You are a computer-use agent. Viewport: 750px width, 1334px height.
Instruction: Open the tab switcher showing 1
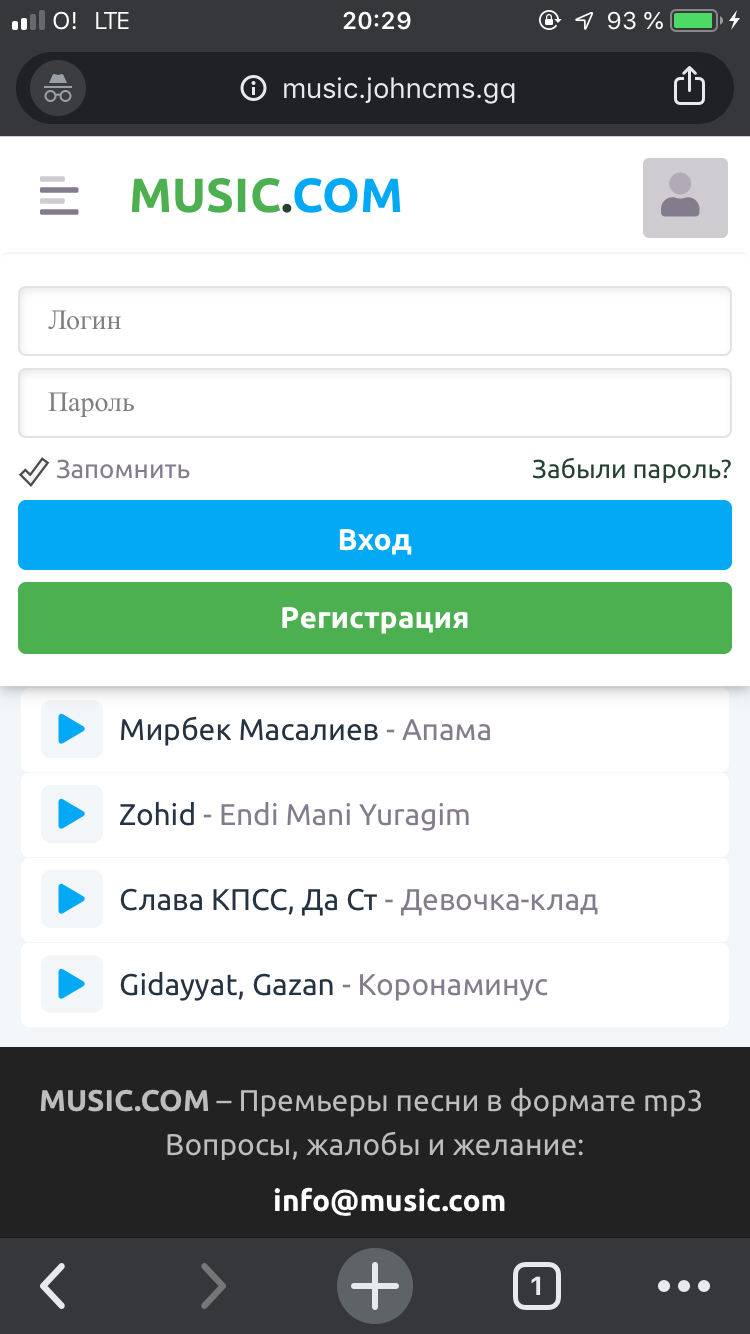[x=537, y=1286]
